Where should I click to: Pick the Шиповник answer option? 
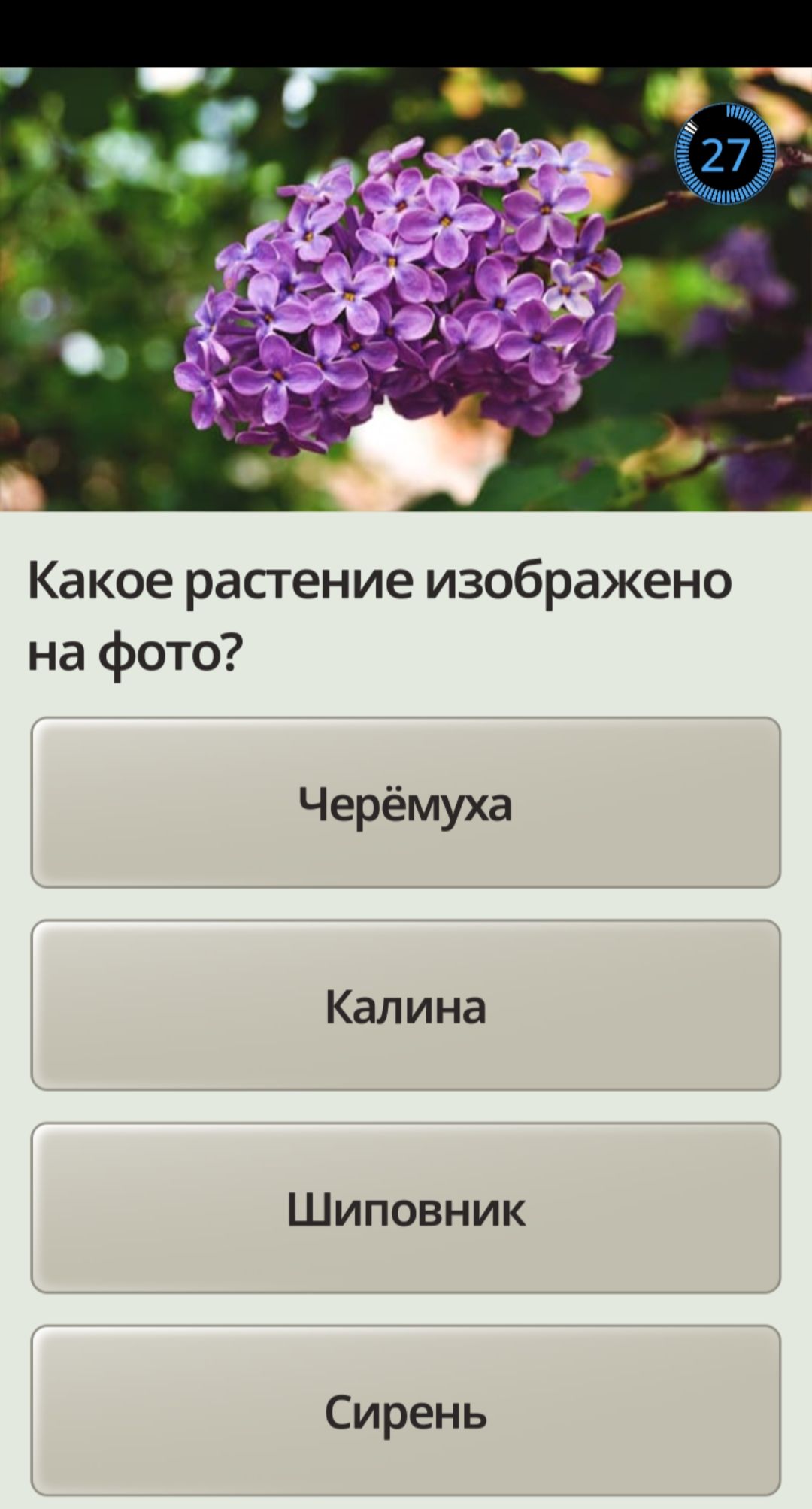coord(405,1208)
